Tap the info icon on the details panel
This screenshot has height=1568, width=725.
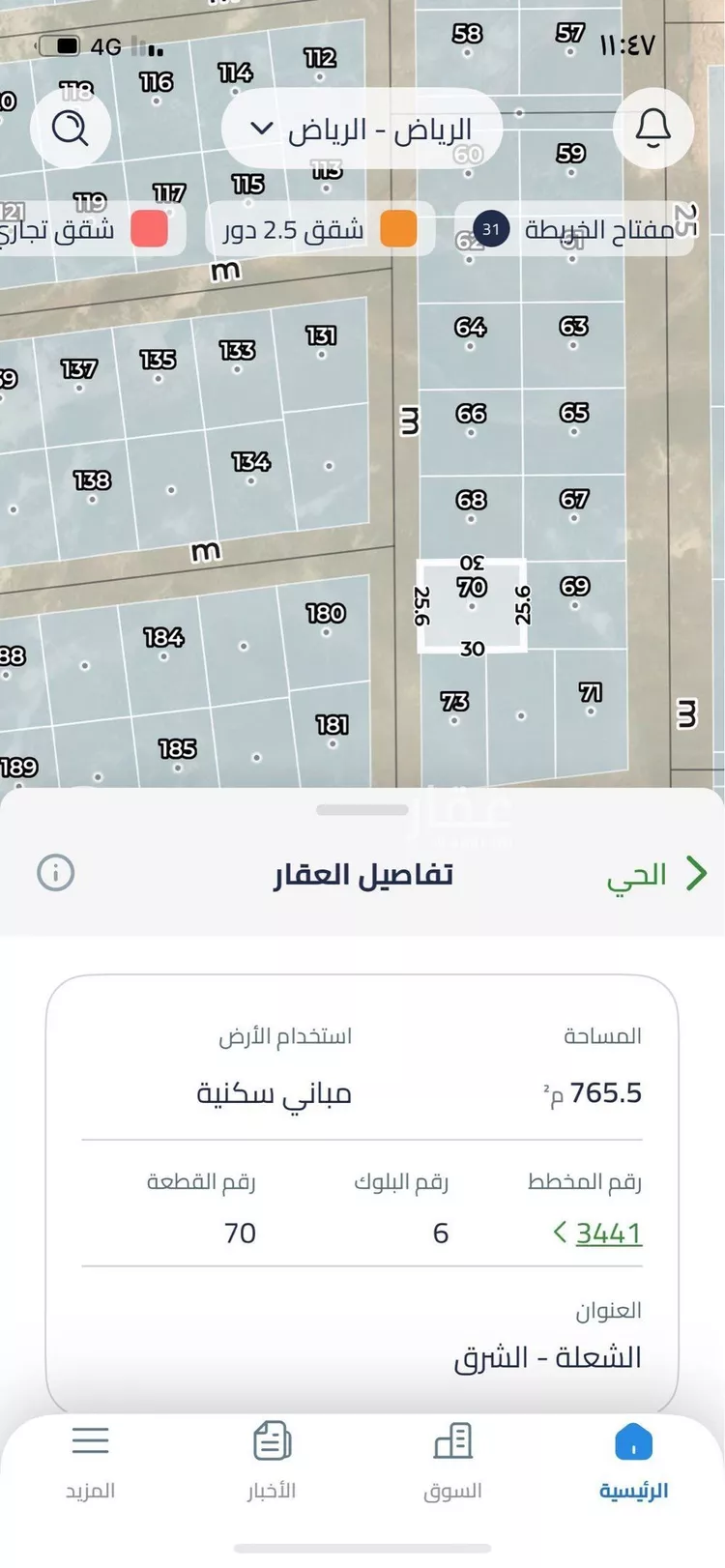coord(55,873)
